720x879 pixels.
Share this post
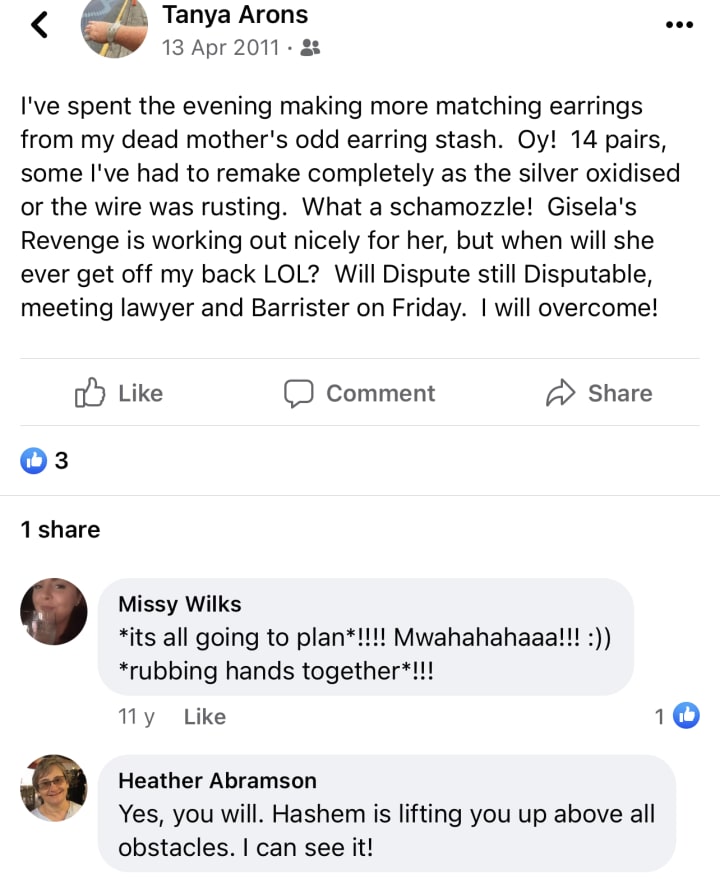click(599, 393)
